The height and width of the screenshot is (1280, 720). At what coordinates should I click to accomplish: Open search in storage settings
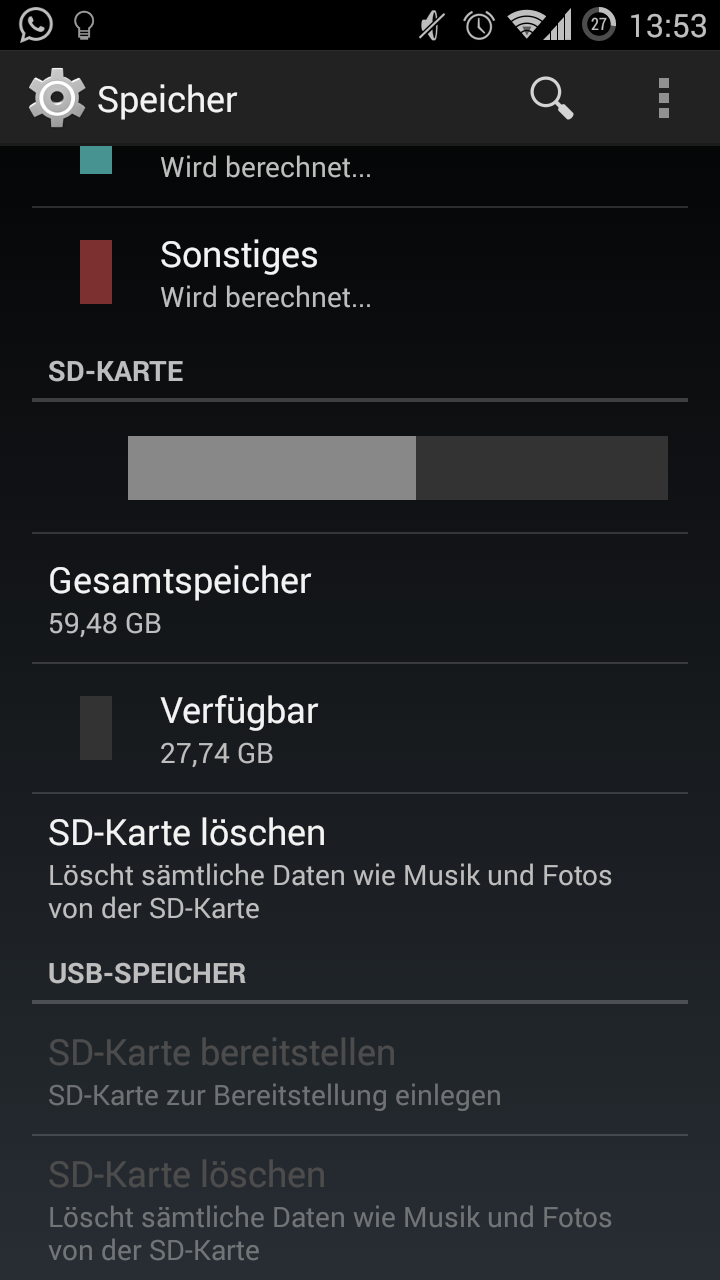551,98
